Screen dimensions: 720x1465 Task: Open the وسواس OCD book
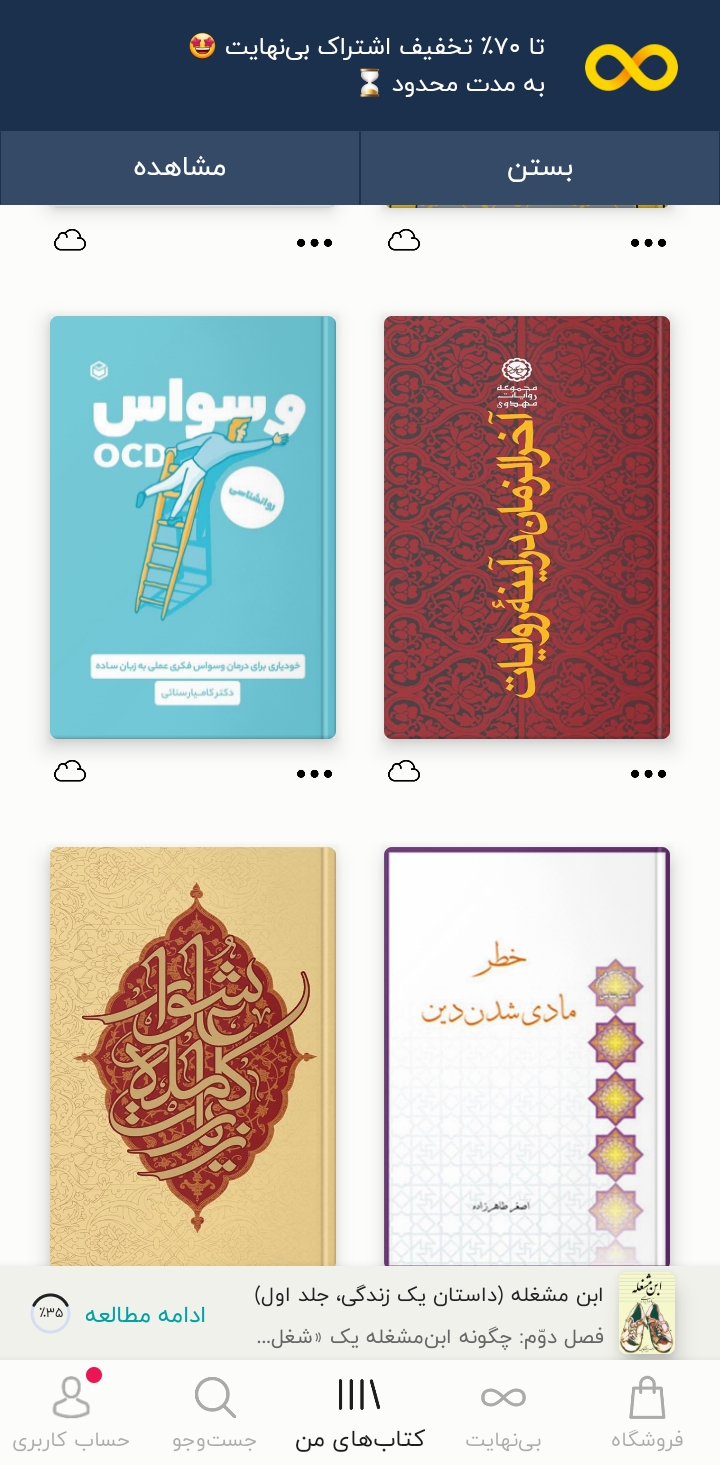tap(193, 527)
